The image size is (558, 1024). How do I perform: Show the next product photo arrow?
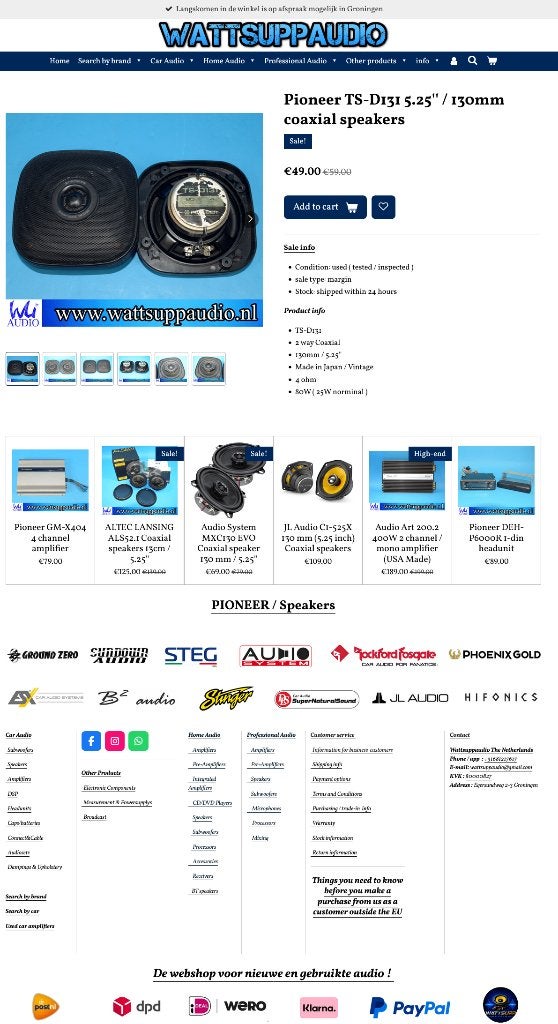[250, 219]
